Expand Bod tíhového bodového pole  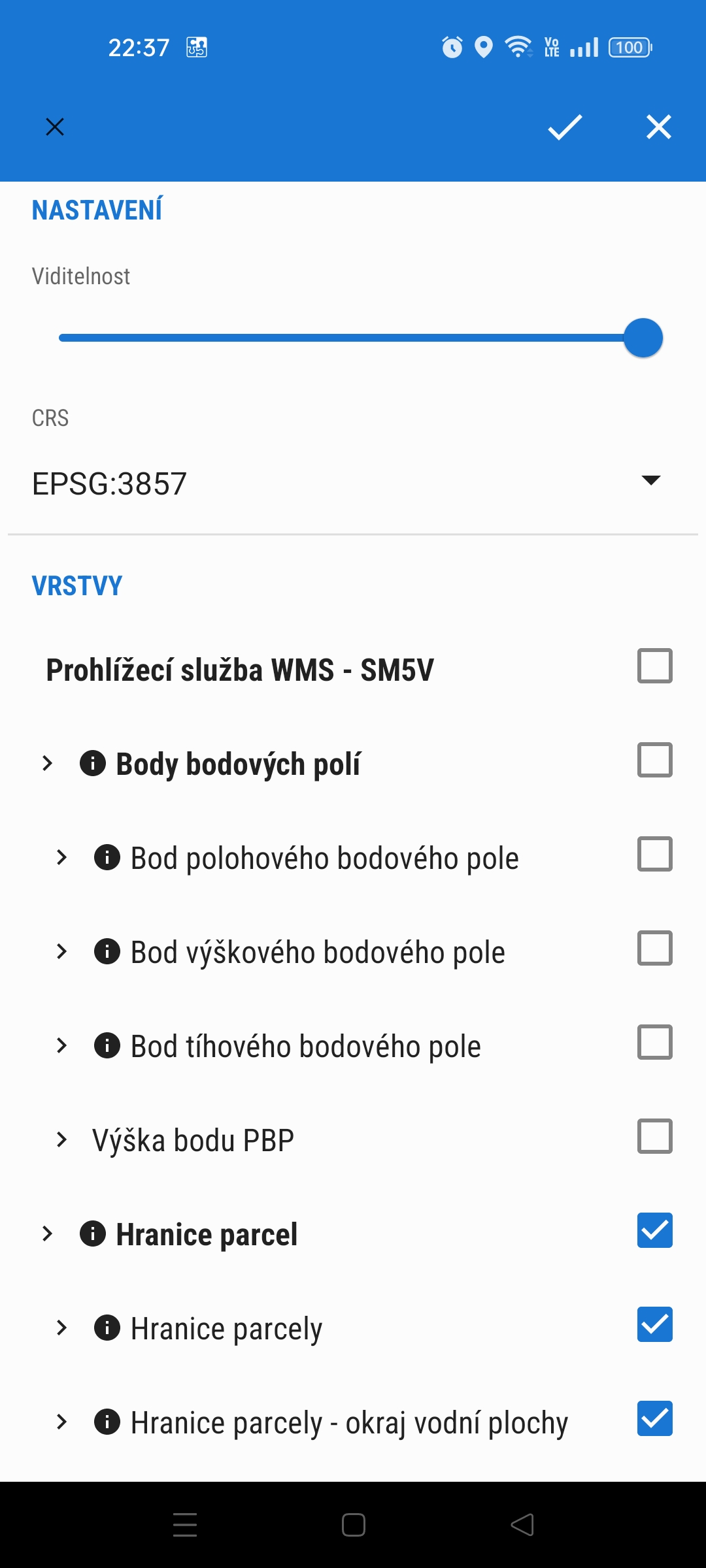[x=61, y=1045]
